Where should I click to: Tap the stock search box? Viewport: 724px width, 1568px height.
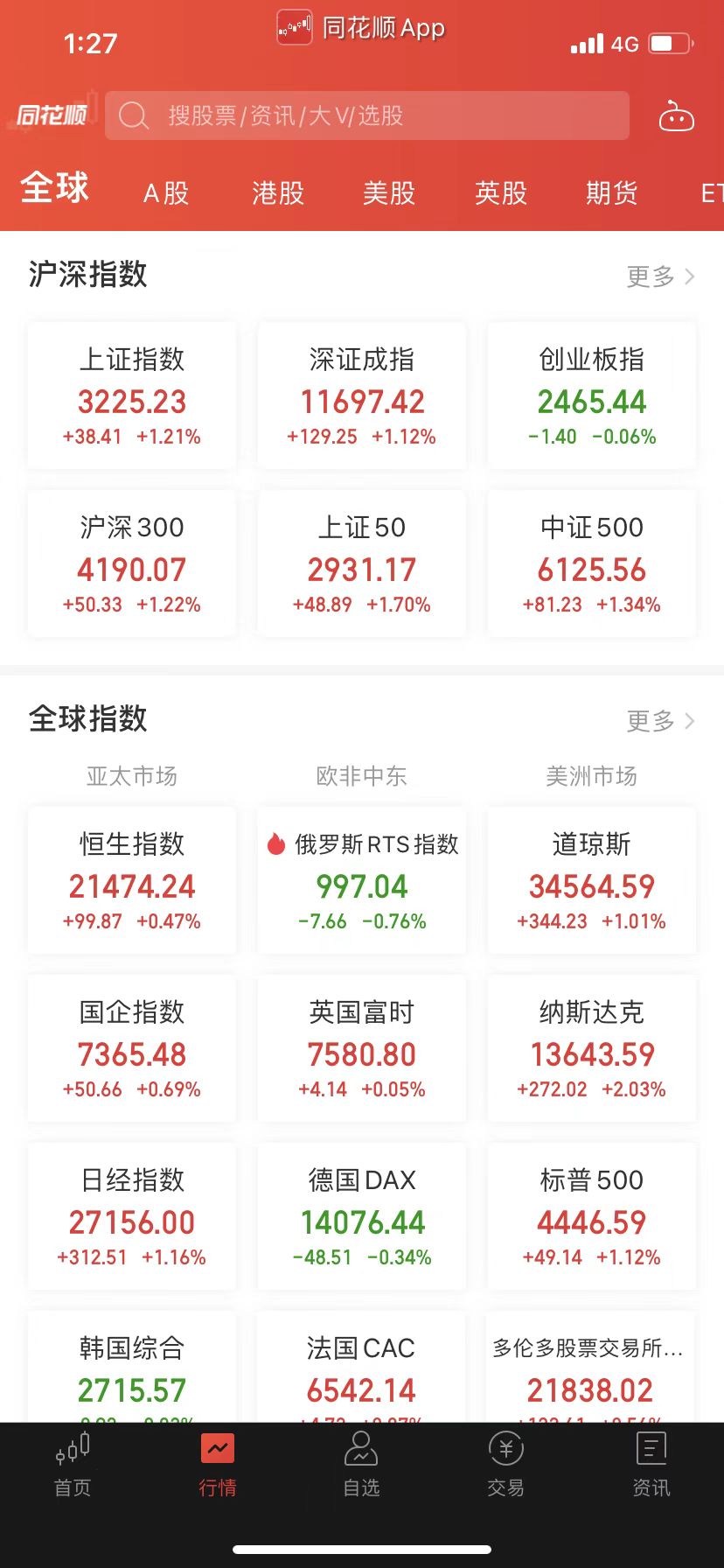coord(367,115)
